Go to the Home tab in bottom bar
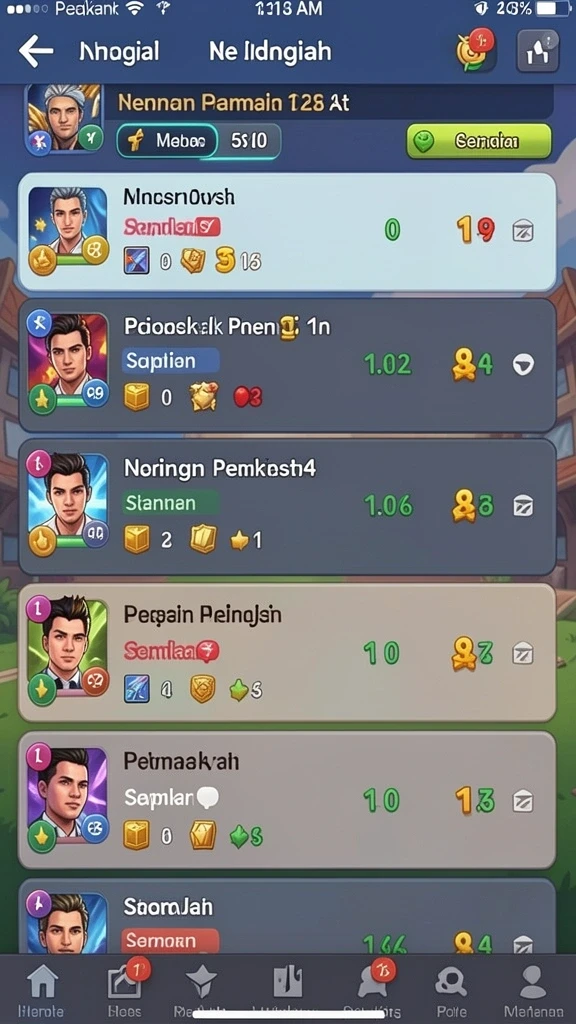This screenshot has width=576, height=1024. [x=42, y=989]
